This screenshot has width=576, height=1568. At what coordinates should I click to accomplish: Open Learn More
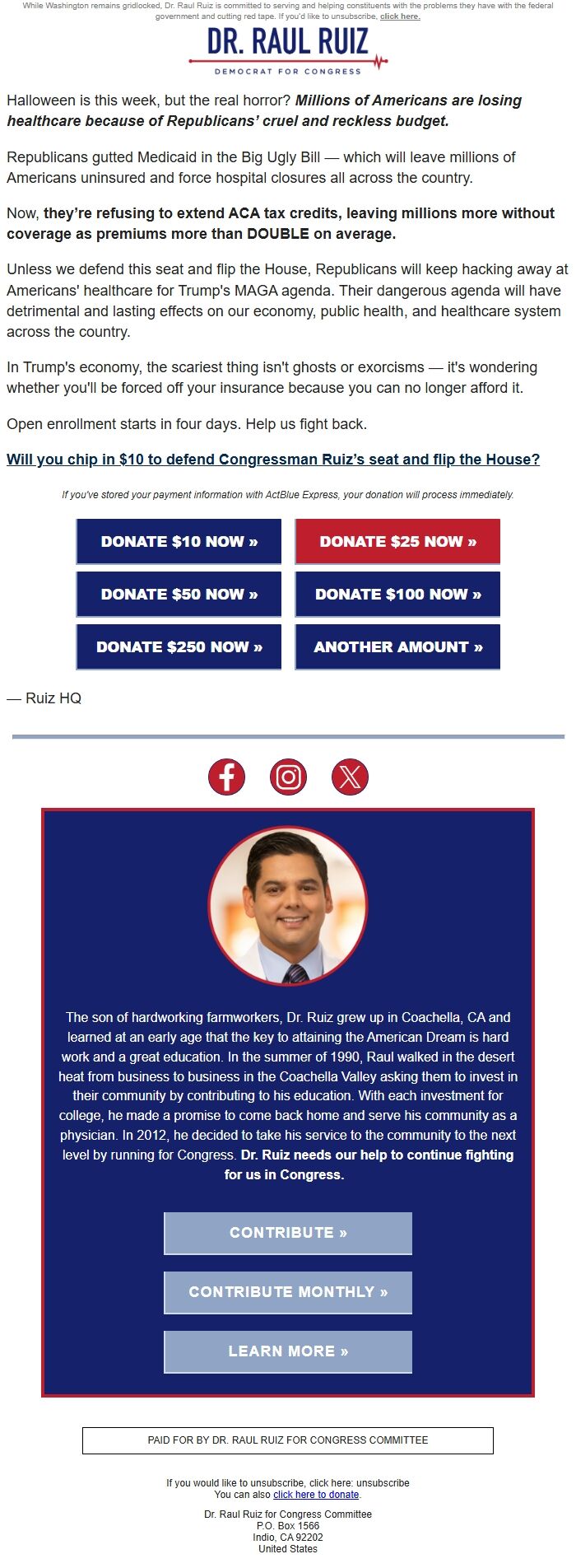[288, 1351]
